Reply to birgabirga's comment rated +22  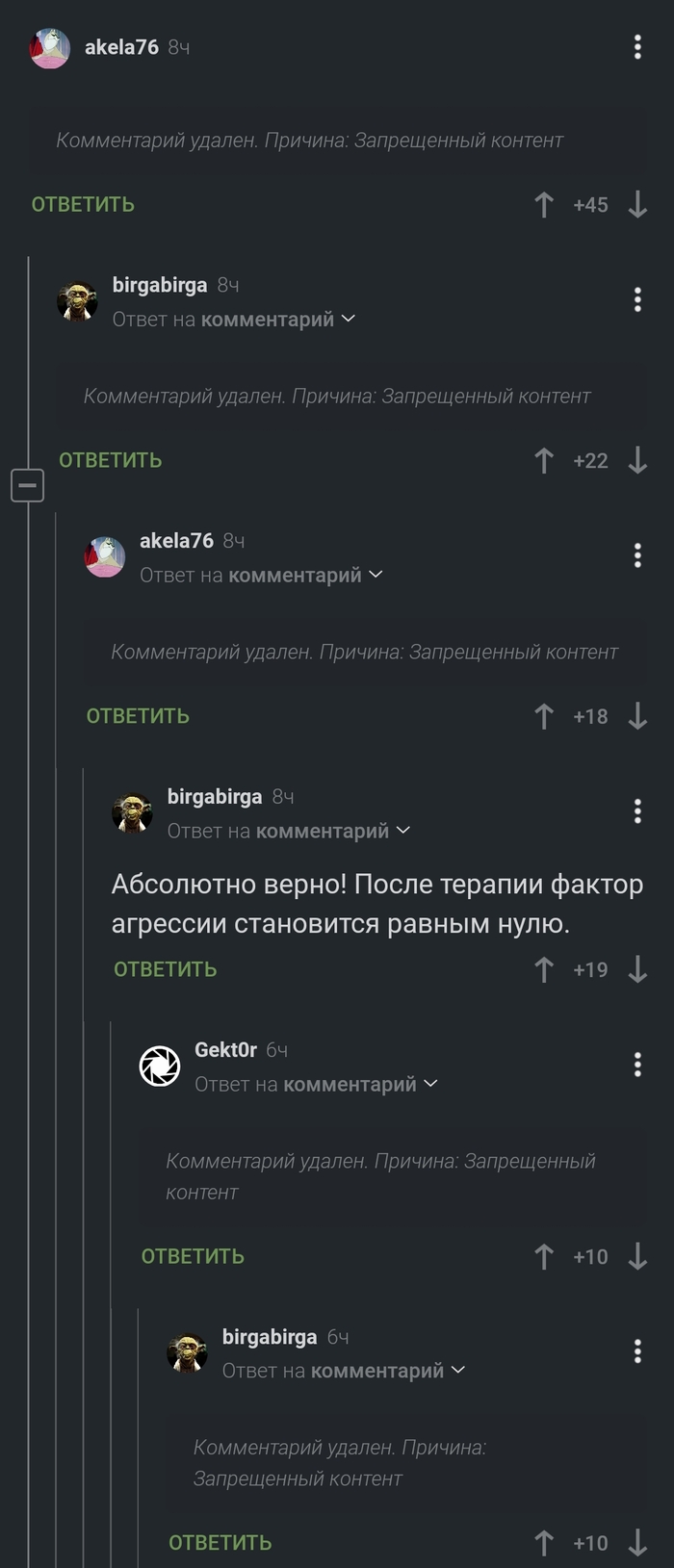[x=110, y=460]
